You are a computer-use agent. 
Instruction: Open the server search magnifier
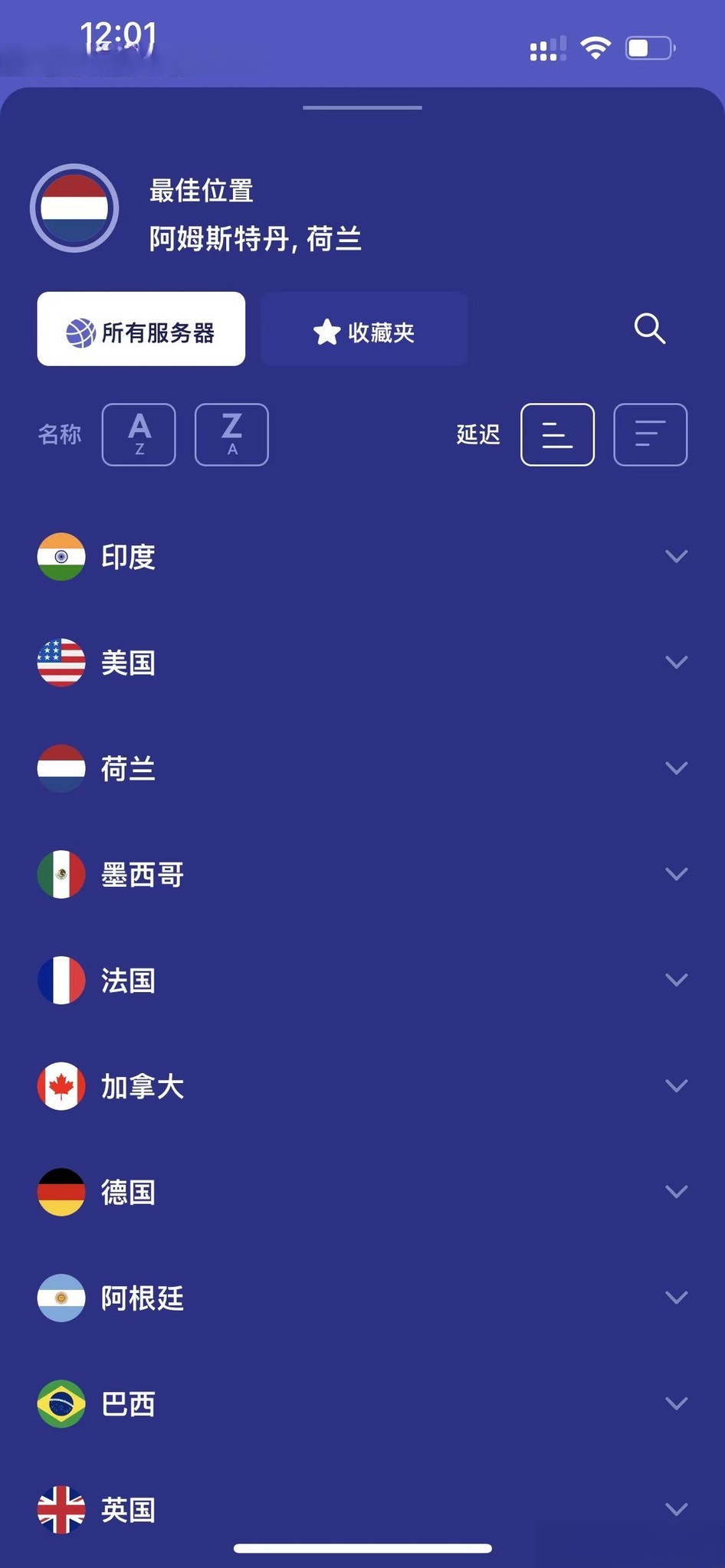click(x=649, y=329)
